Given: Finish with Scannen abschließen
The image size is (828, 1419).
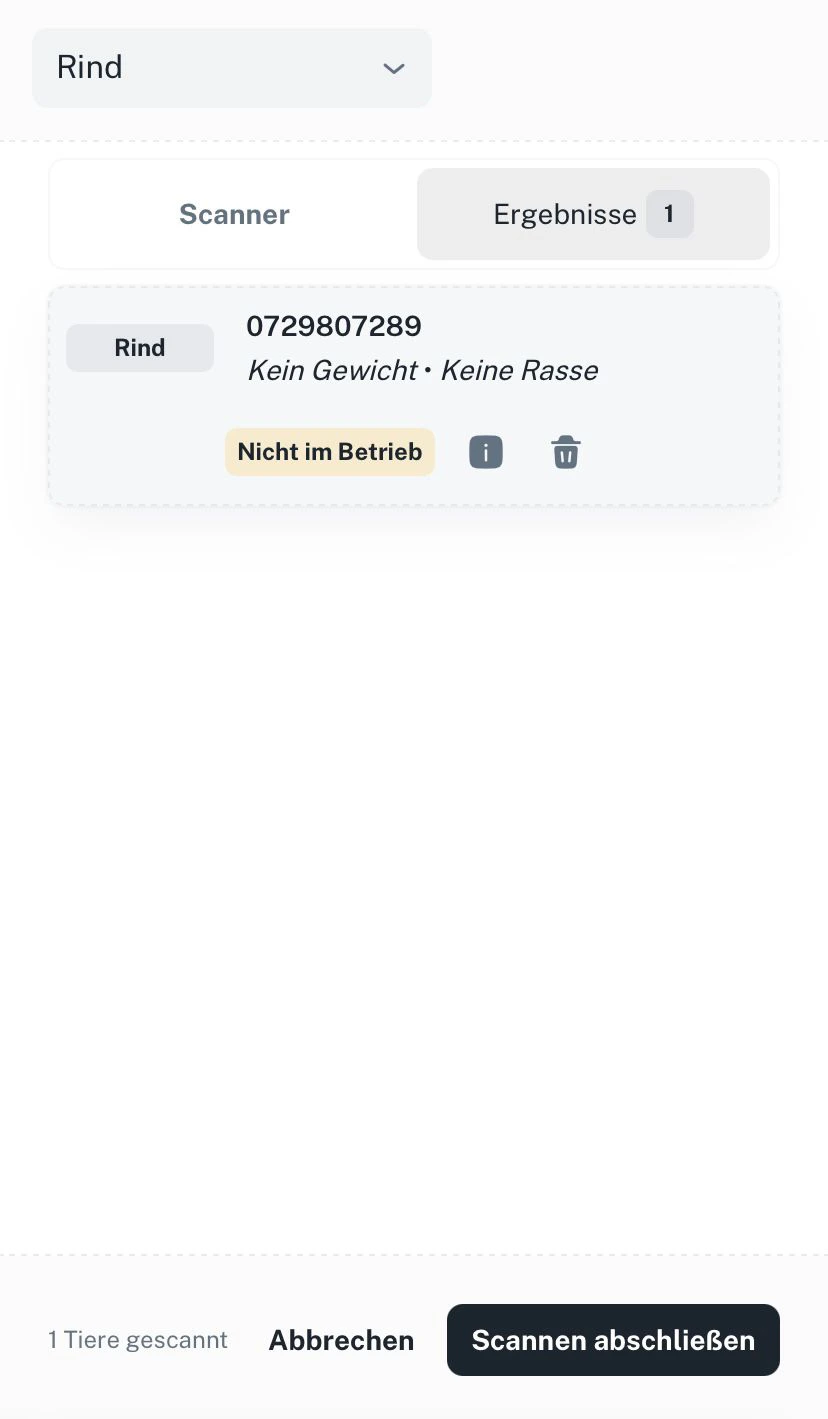Looking at the screenshot, I should tap(613, 1340).
